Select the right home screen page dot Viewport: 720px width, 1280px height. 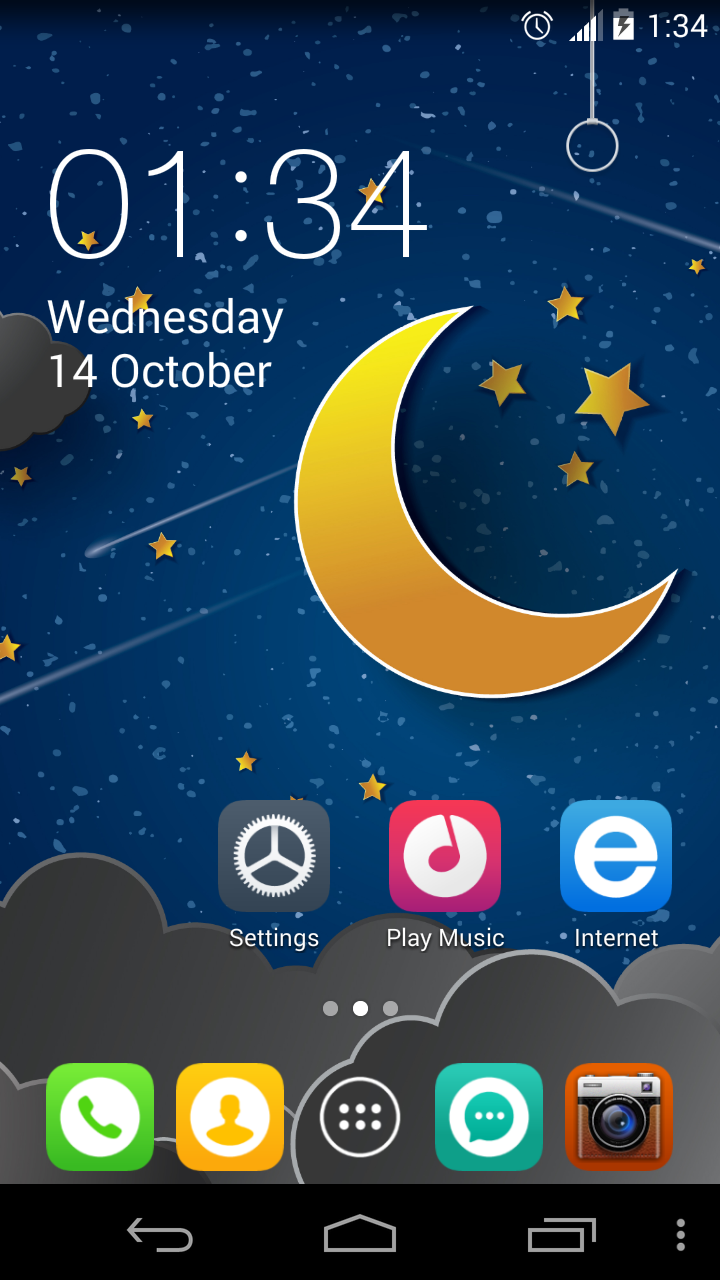[390, 1009]
